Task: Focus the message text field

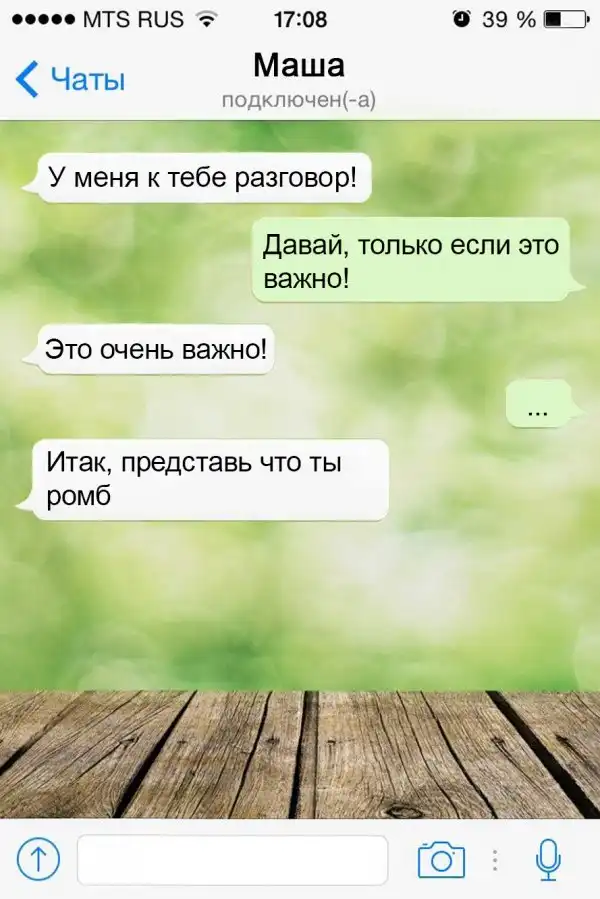Action: click(232, 859)
